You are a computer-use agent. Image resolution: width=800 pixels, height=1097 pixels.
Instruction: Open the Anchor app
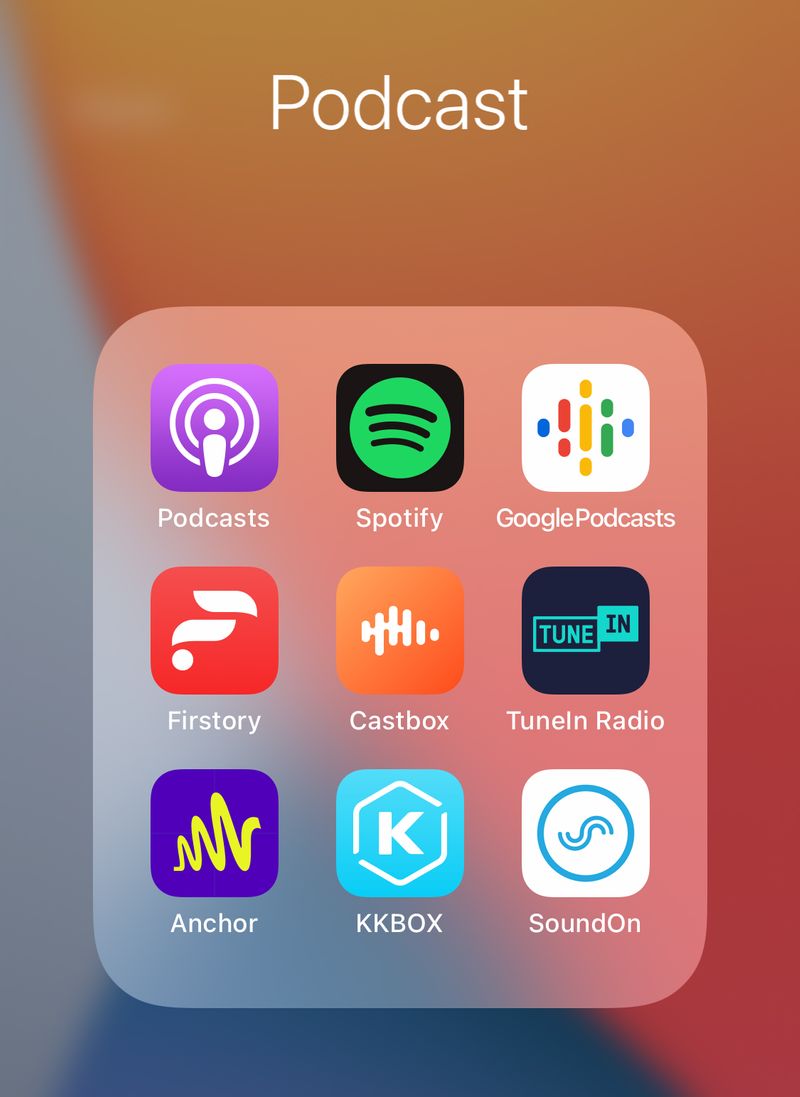(213, 833)
